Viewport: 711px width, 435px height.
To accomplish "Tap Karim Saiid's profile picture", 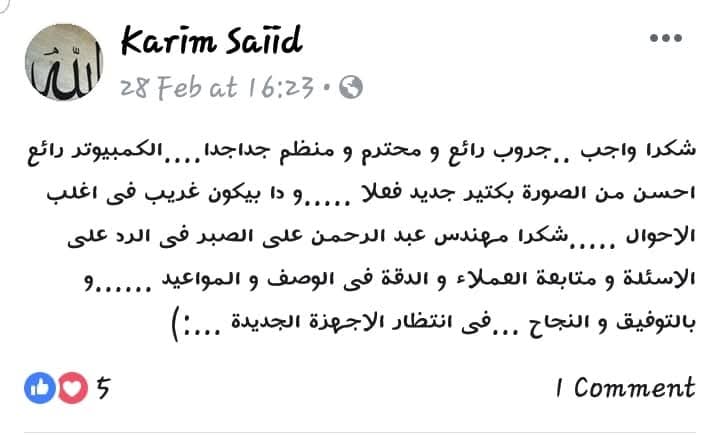I will (63, 64).
